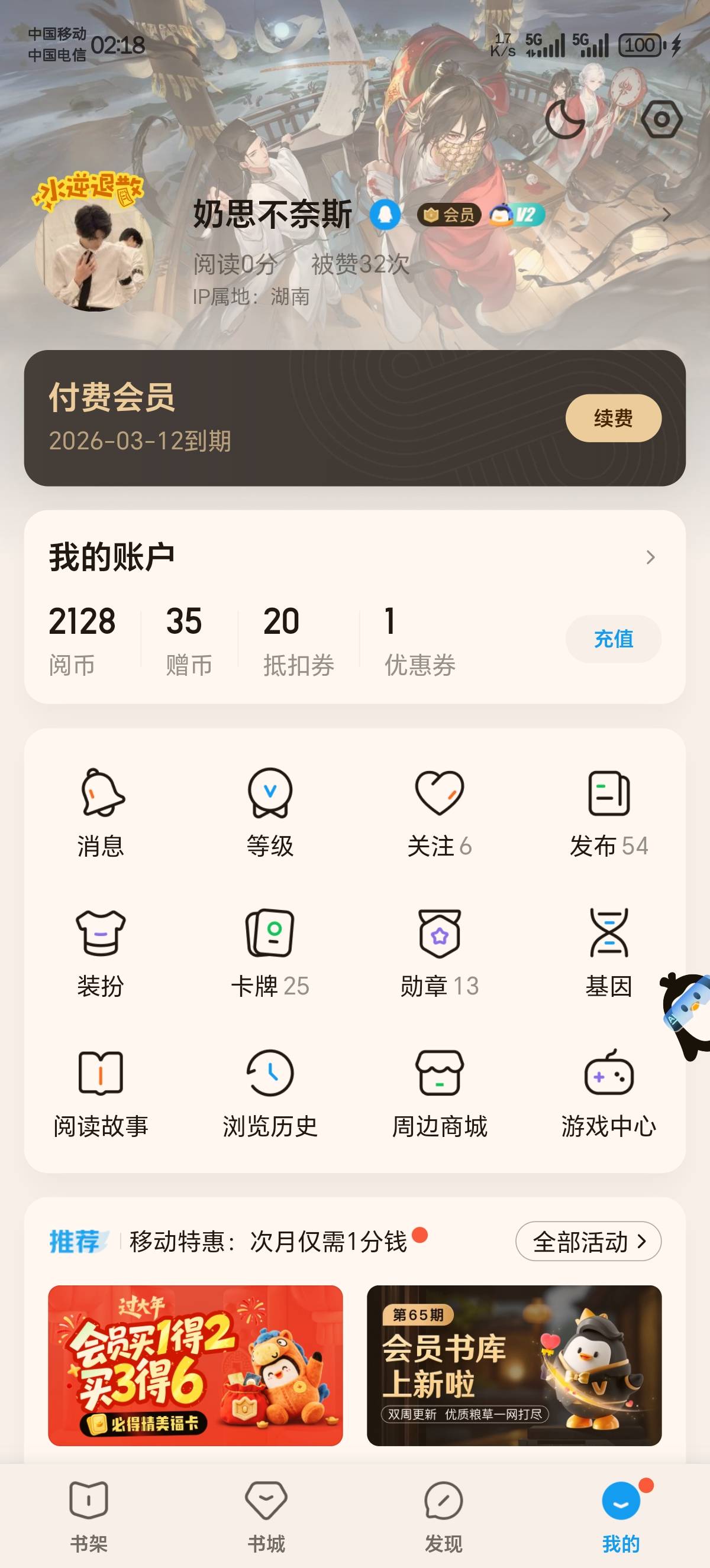The image size is (710, 1568).
Task: Toggle night mode with the moon icon
Action: [564, 120]
